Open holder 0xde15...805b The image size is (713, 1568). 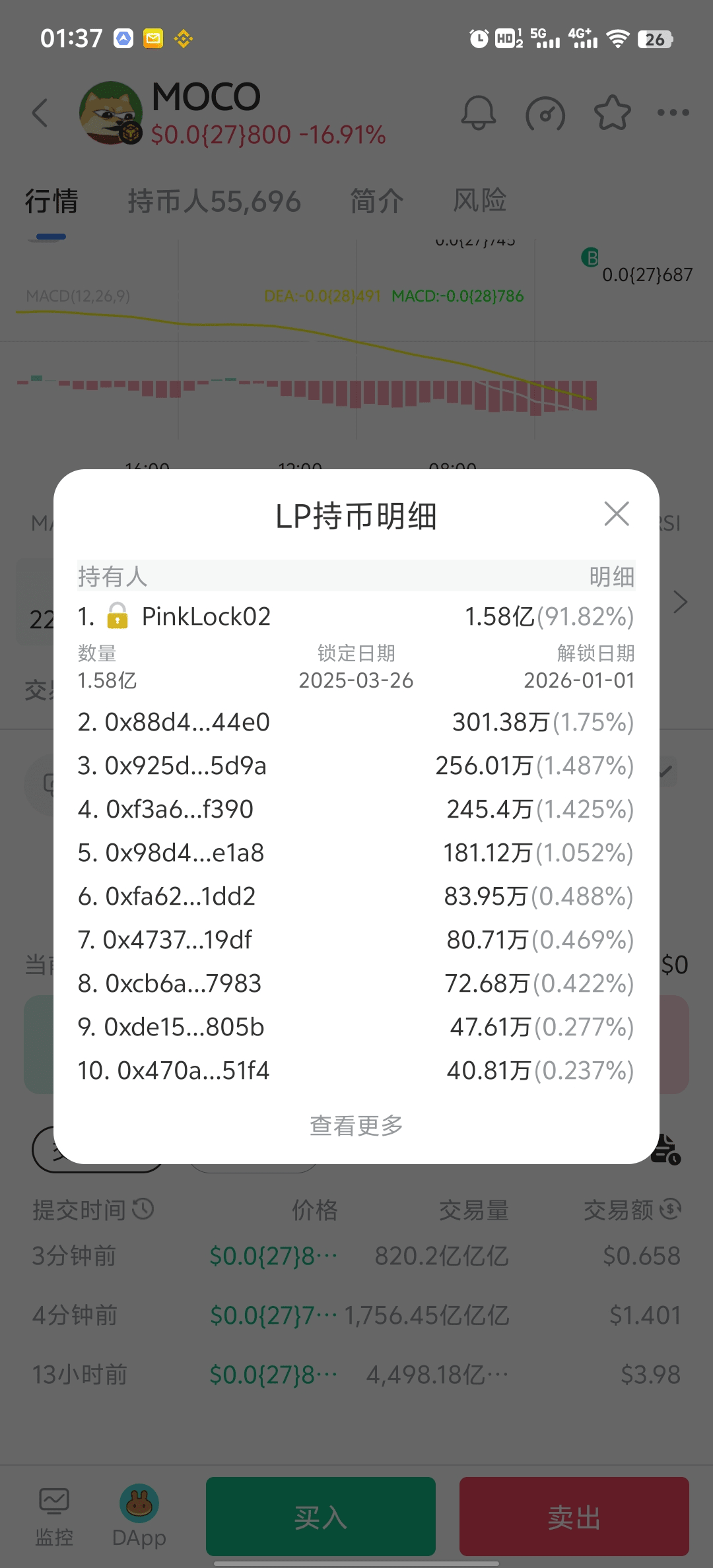pyautogui.click(x=171, y=1028)
